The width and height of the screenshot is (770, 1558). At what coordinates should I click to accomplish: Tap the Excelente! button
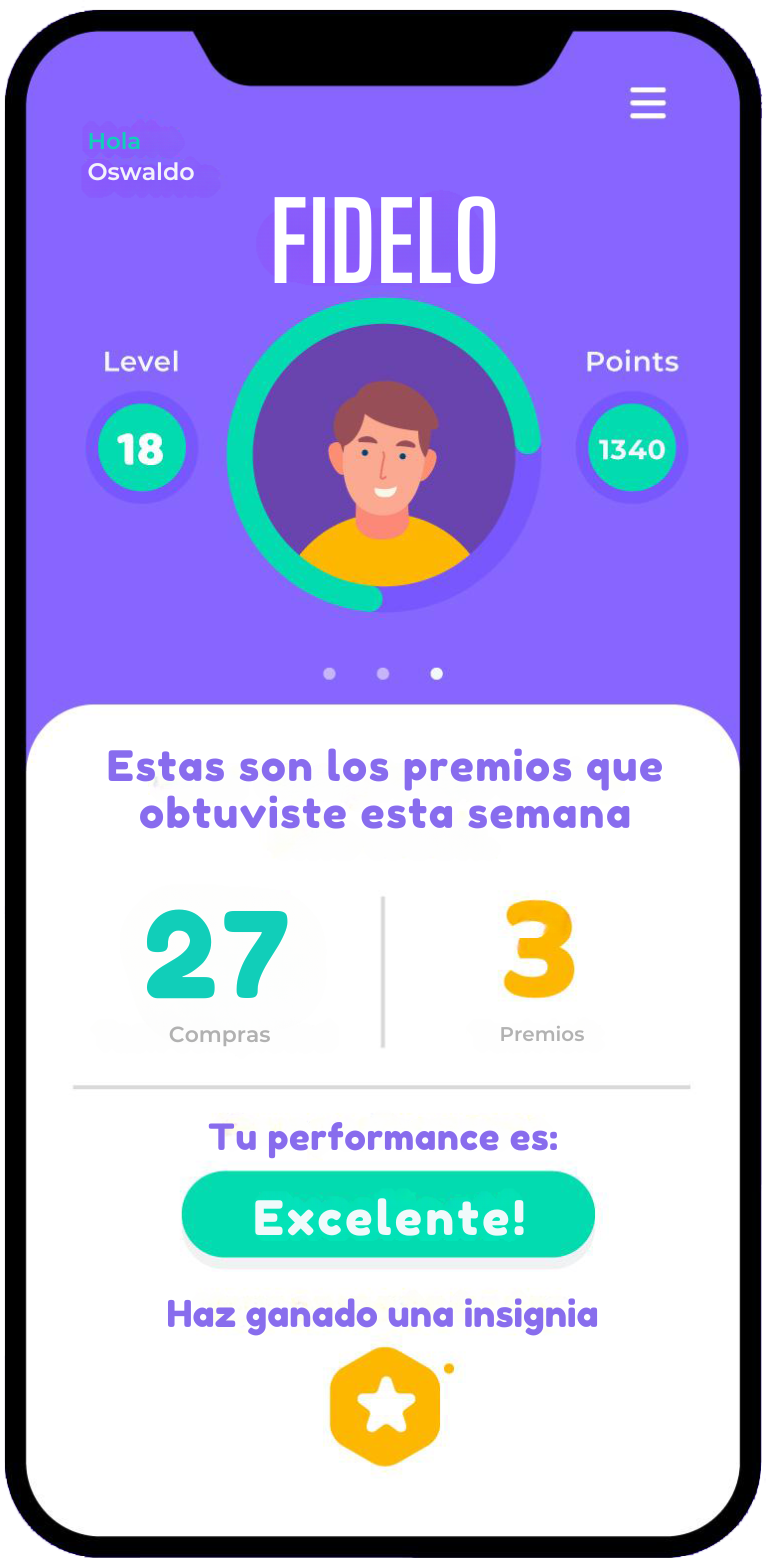[x=388, y=1216]
